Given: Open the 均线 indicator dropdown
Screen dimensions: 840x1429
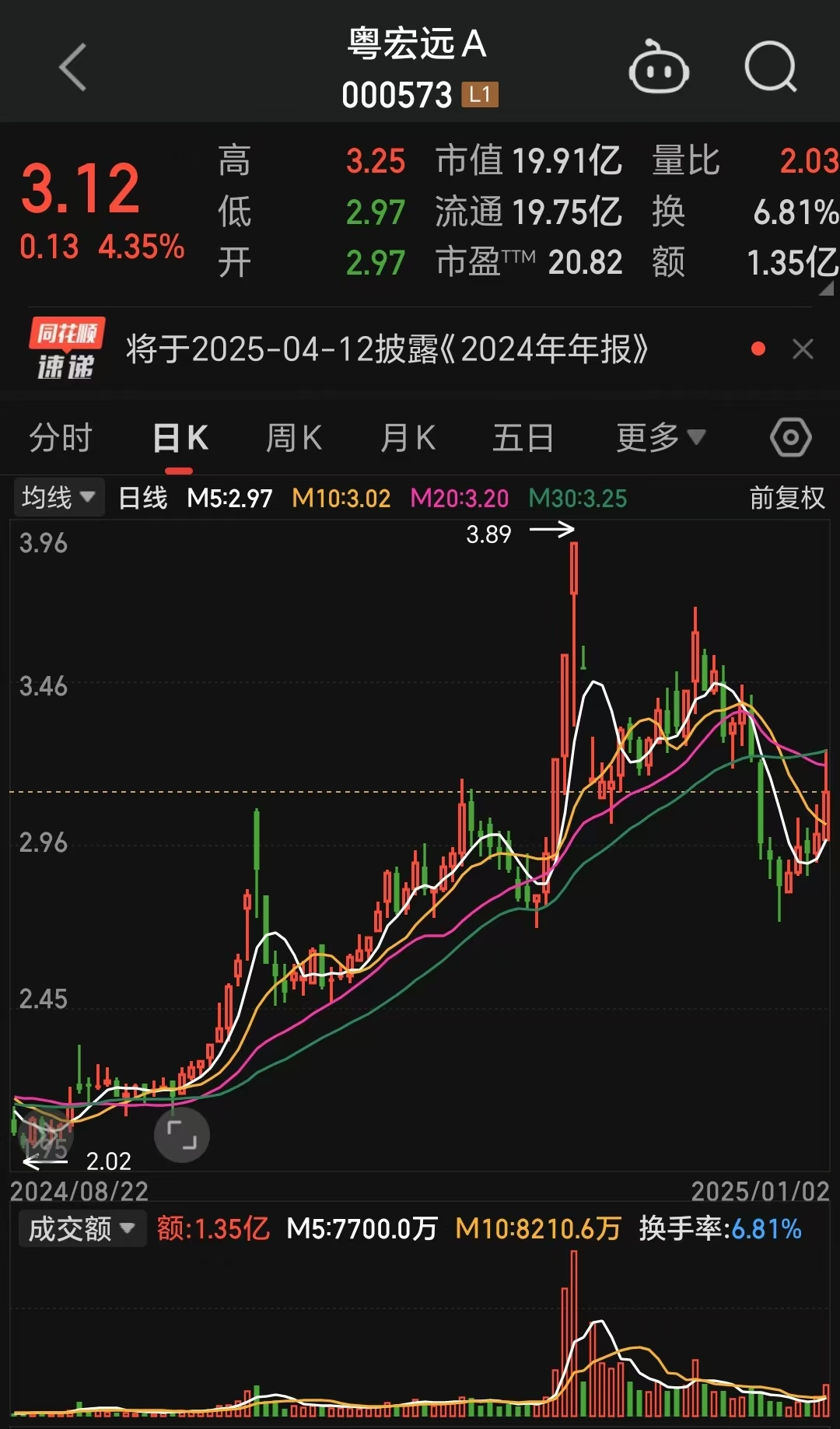Looking at the screenshot, I should click(x=58, y=497).
